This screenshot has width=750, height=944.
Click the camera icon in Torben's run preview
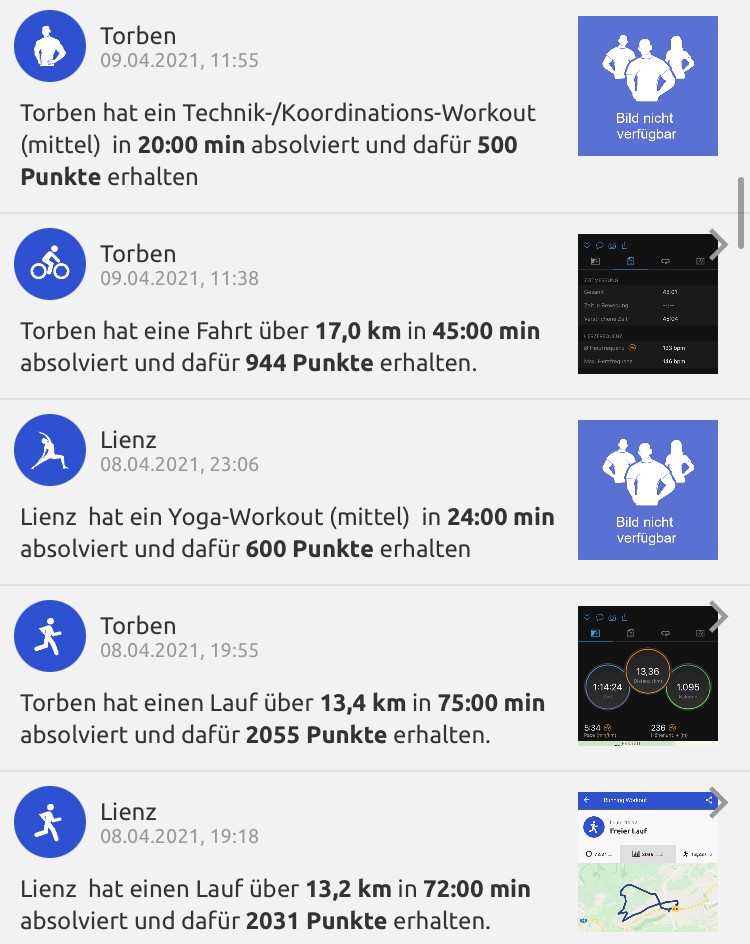pos(612,617)
